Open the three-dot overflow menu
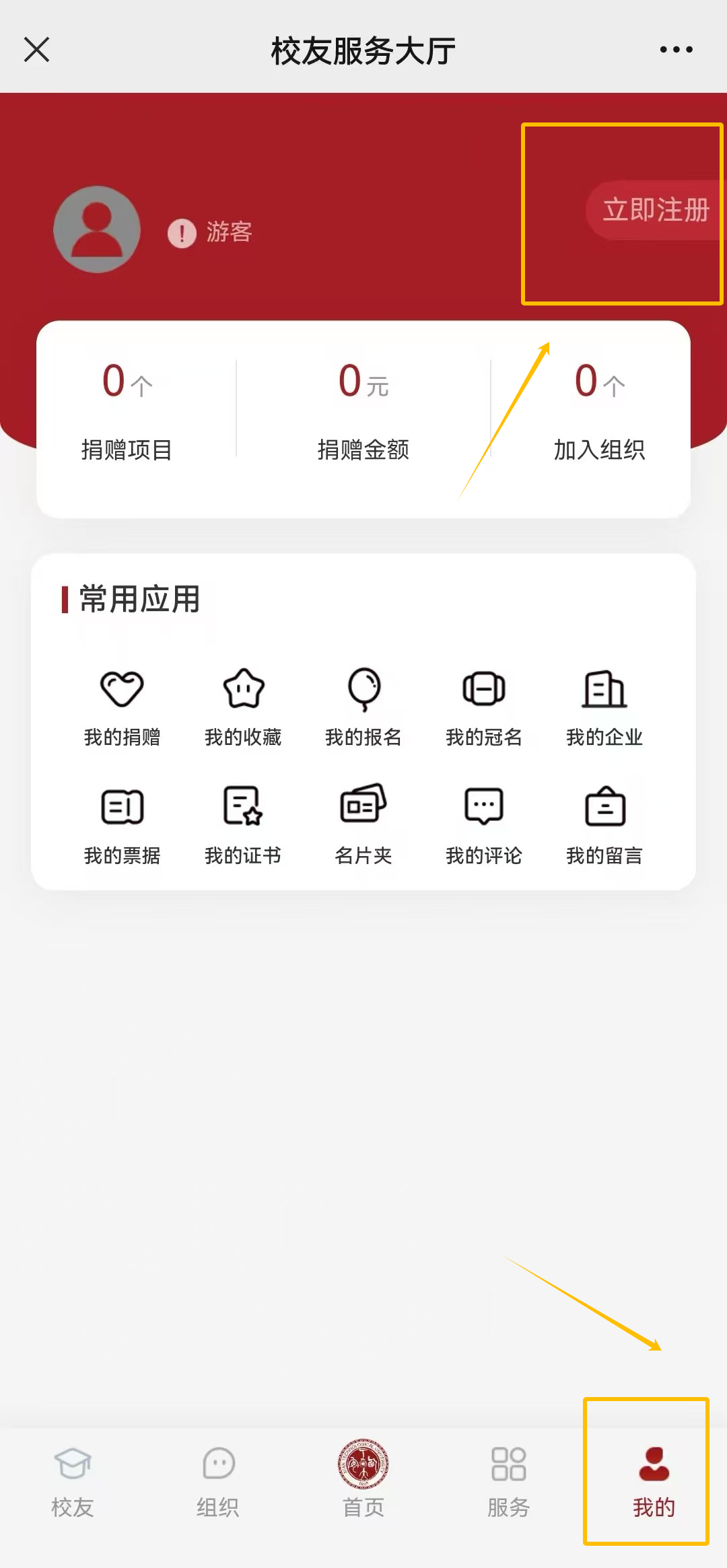727x1568 pixels. pos(676,50)
